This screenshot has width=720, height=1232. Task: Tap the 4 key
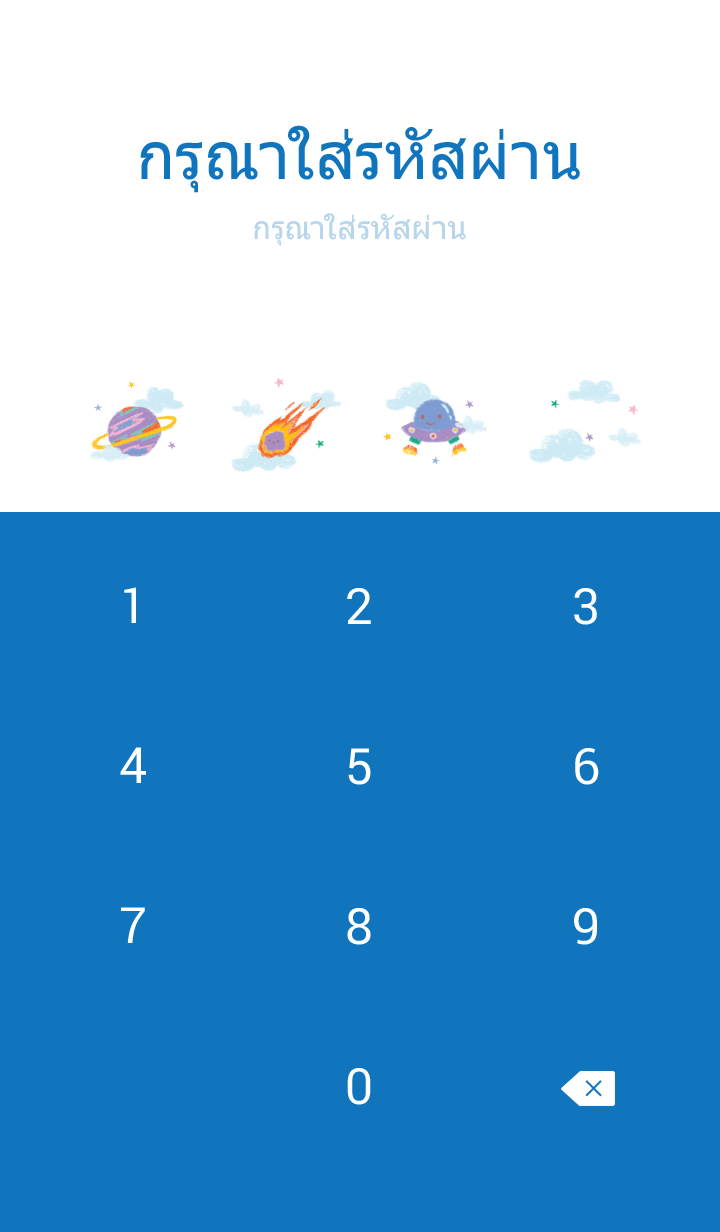click(132, 767)
